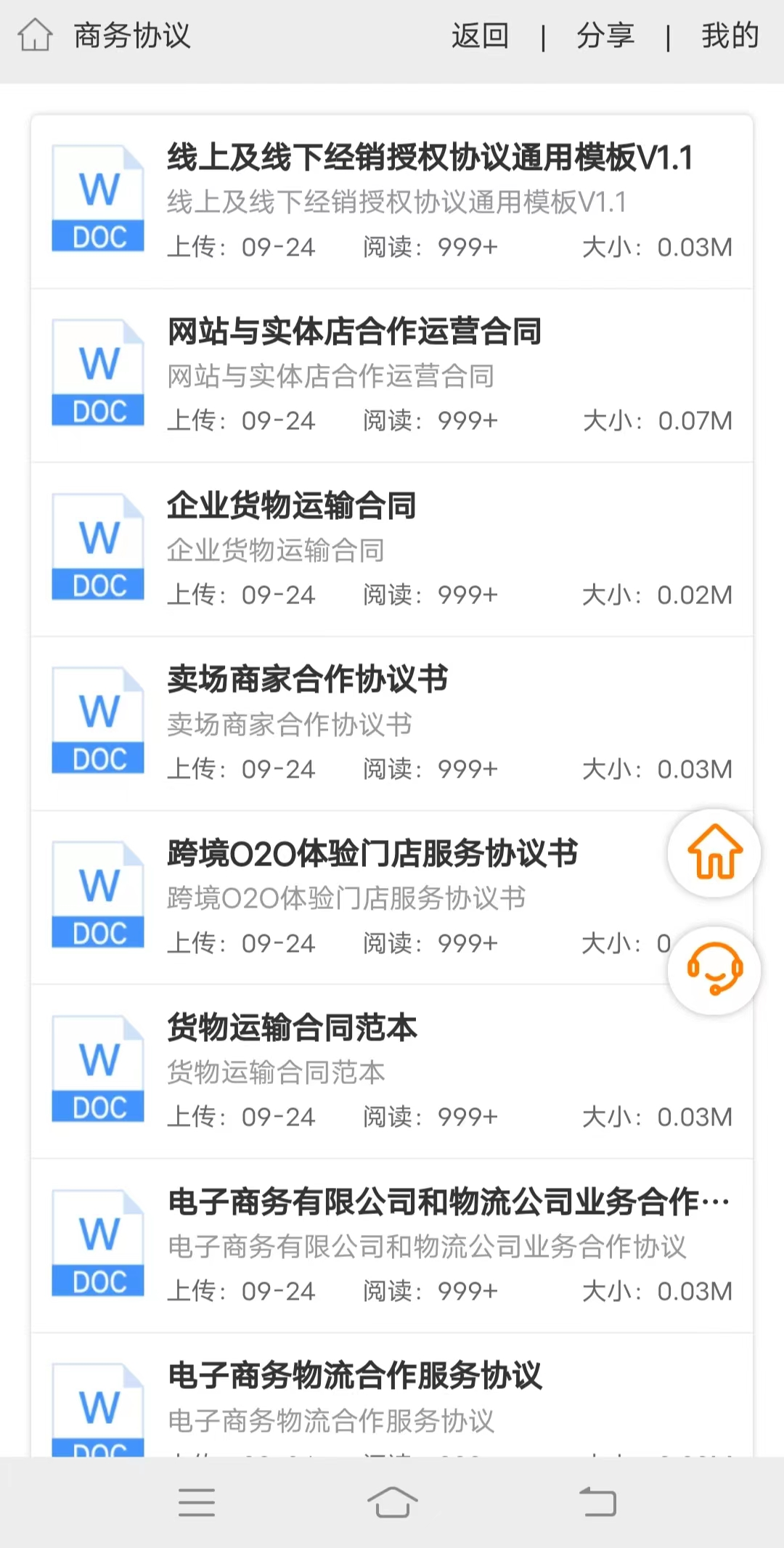Click 返回 to go back
The height and width of the screenshot is (1548, 784).
click(x=479, y=35)
